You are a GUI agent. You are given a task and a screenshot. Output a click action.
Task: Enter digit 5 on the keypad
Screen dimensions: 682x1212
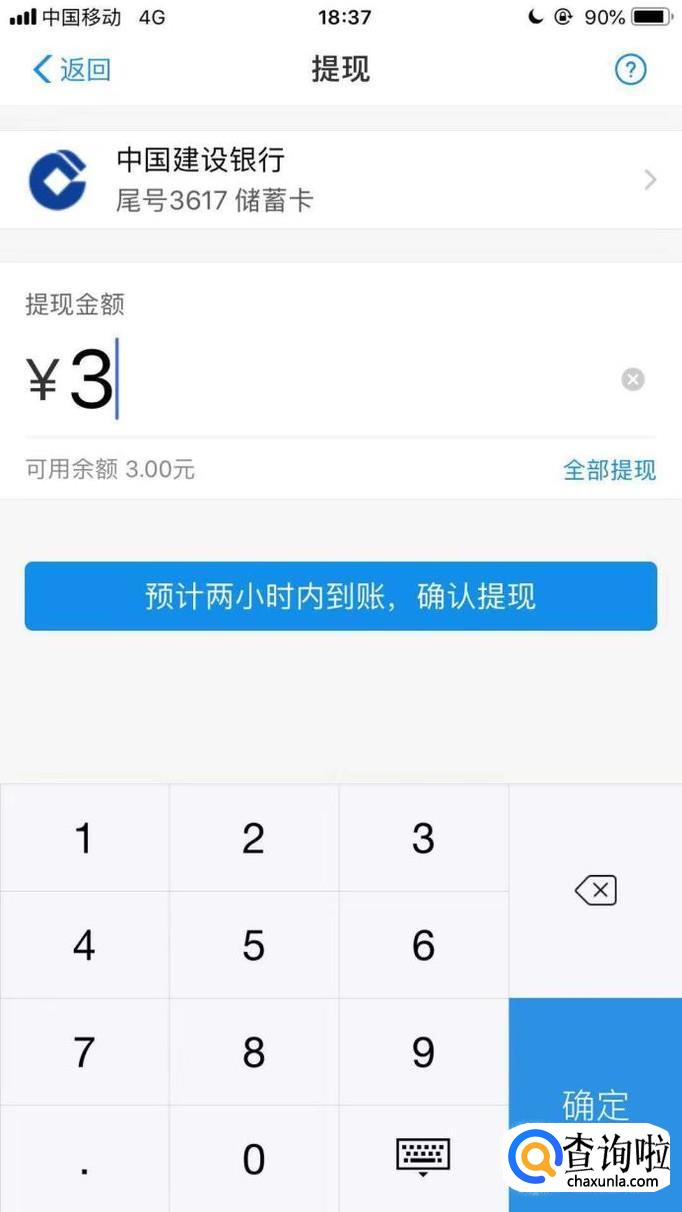(253, 945)
